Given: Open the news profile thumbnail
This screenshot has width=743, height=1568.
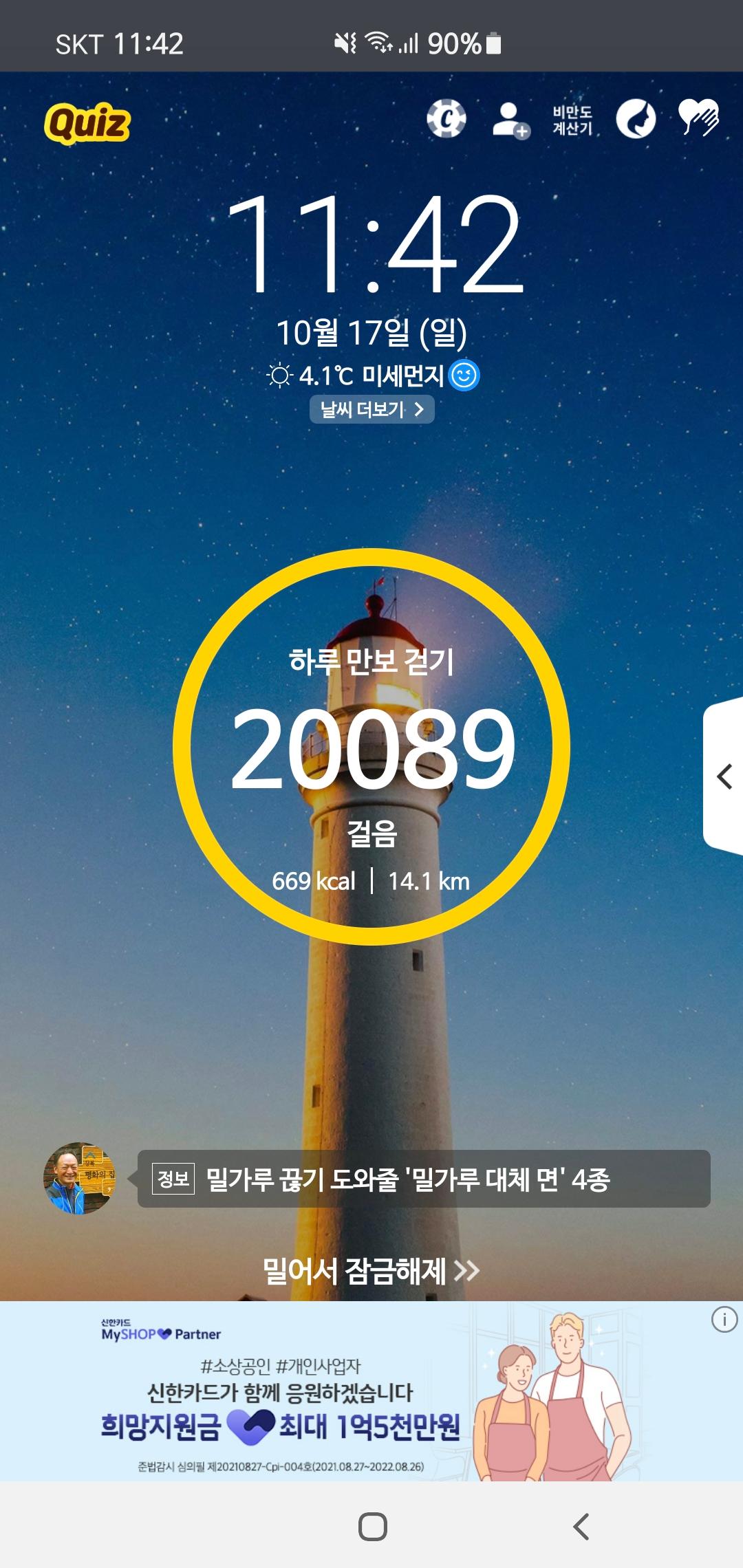Looking at the screenshot, I should 79,1179.
